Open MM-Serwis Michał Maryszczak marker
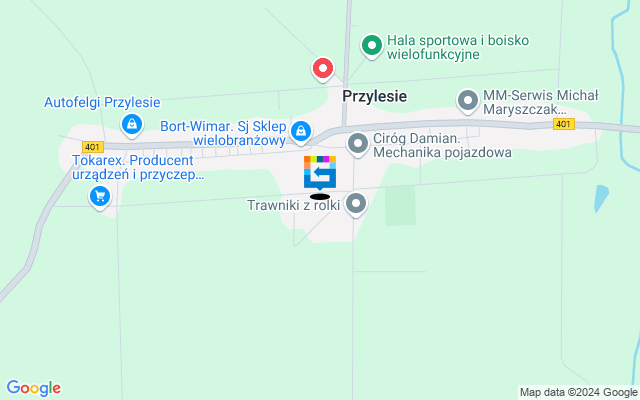Screen dimensions: 640x400 coord(467,100)
